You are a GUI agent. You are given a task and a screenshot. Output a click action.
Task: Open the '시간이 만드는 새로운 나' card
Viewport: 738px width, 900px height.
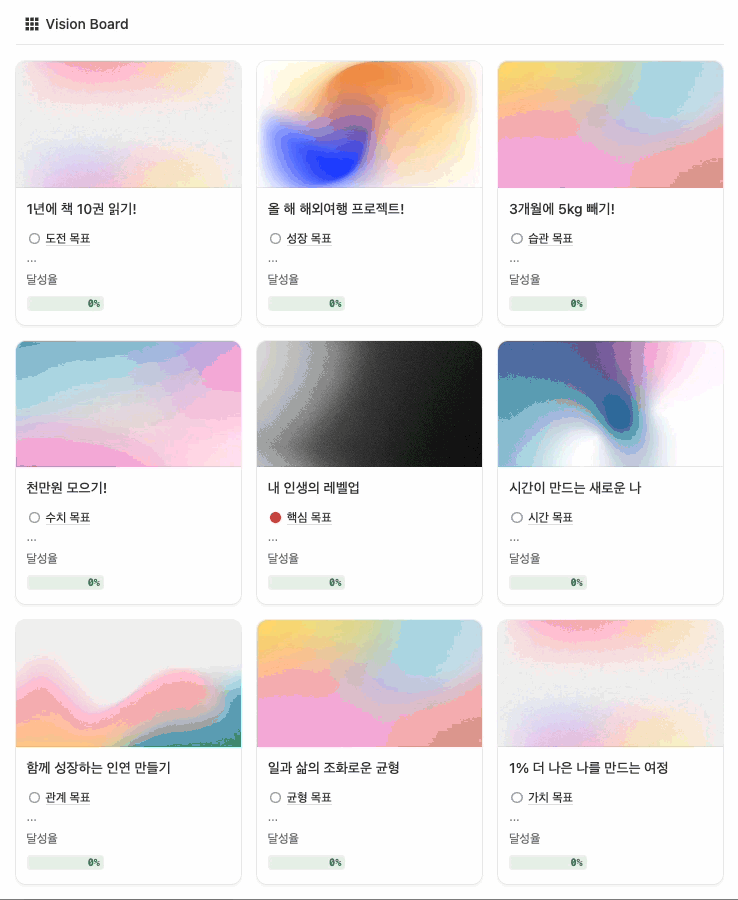(575, 488)
